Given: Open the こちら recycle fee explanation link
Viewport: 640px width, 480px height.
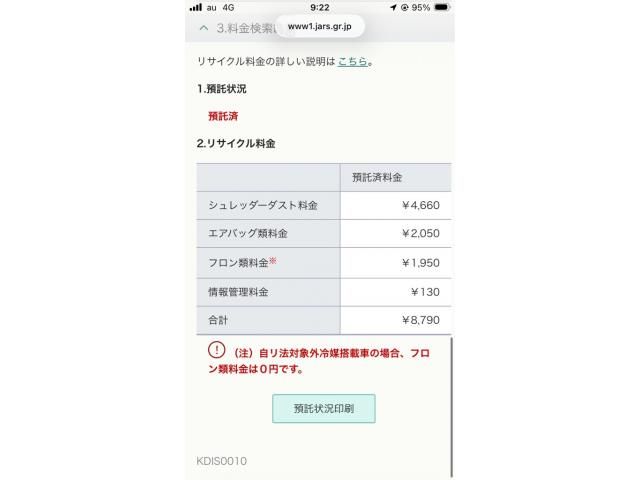Looking at the screenshot, I should click(x=352, y=62).
